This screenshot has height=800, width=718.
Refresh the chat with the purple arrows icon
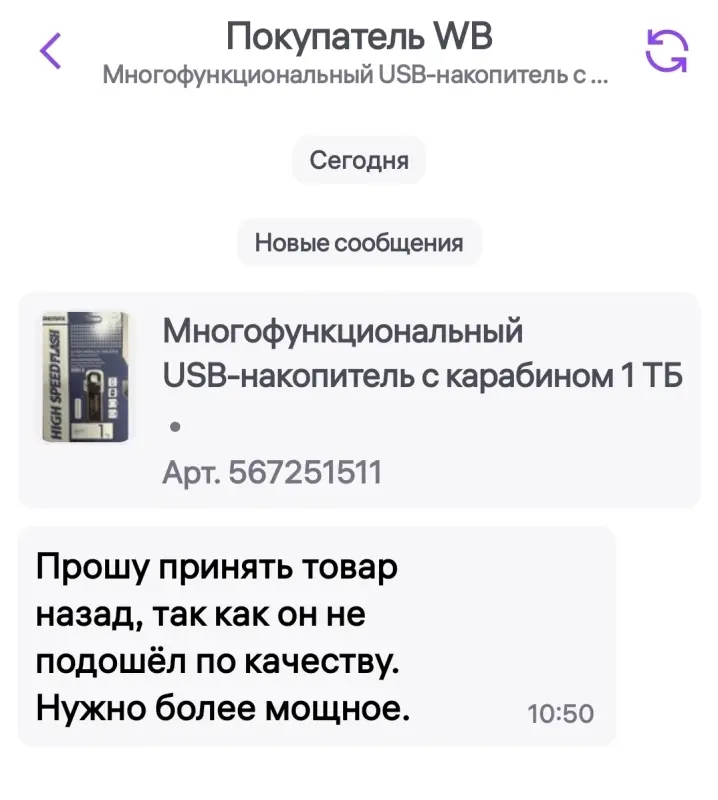(x=666, y=51)
